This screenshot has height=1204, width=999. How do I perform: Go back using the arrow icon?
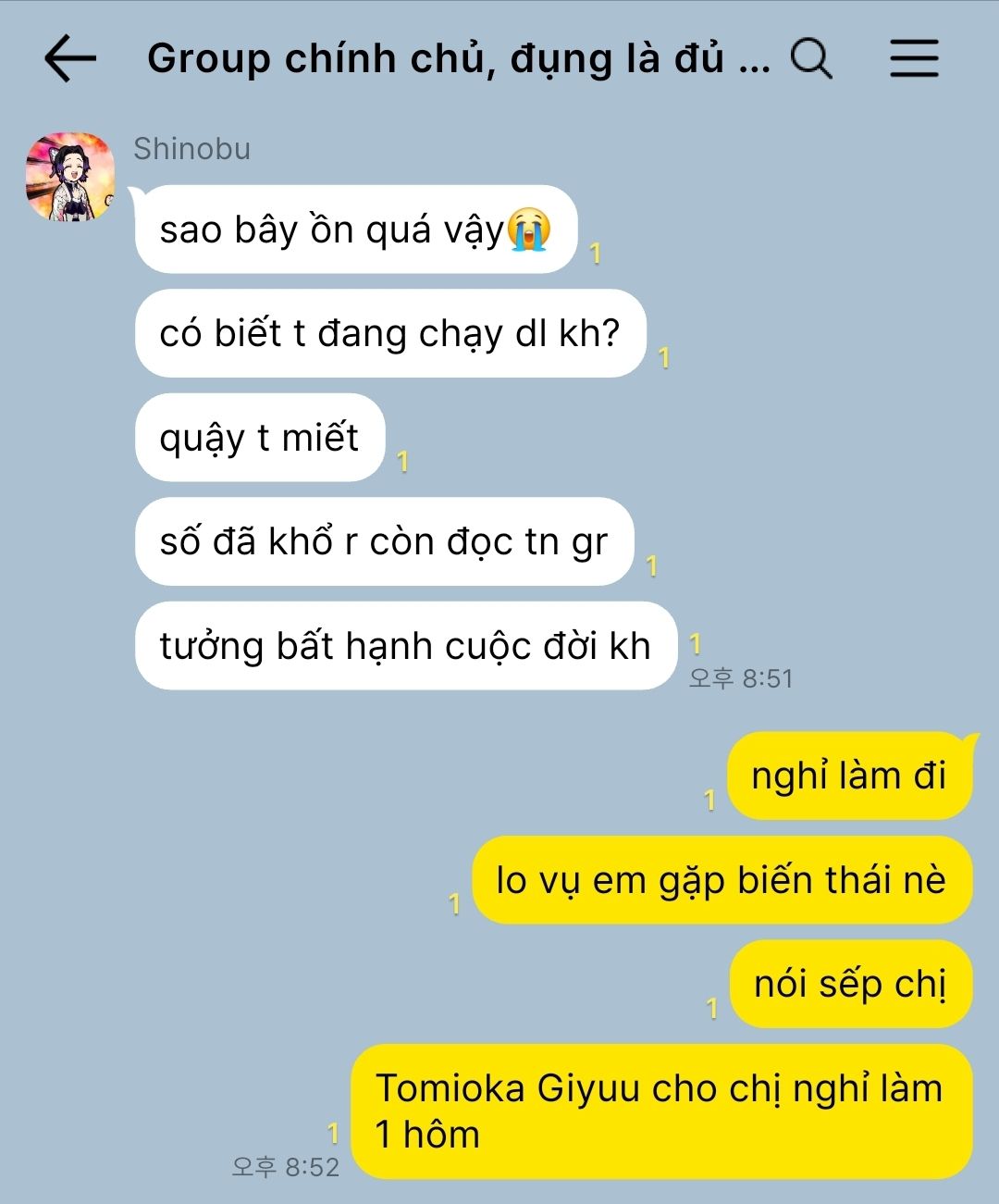(x=70, y=58)
